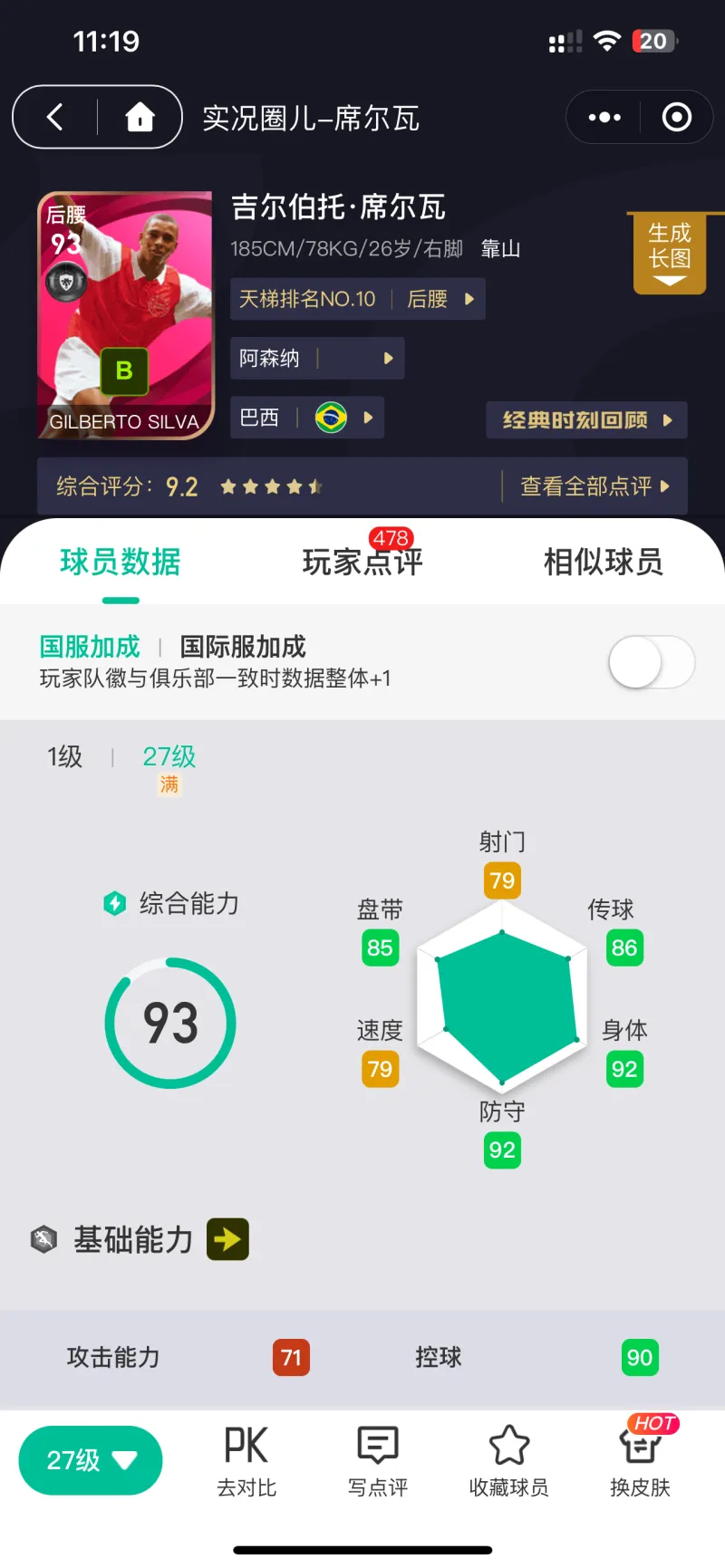The width and height of the screenshot is (725, 1568).
Task: Open the 27级 level dropdown
Action: pyautogui.click(x=91, y=1460)
